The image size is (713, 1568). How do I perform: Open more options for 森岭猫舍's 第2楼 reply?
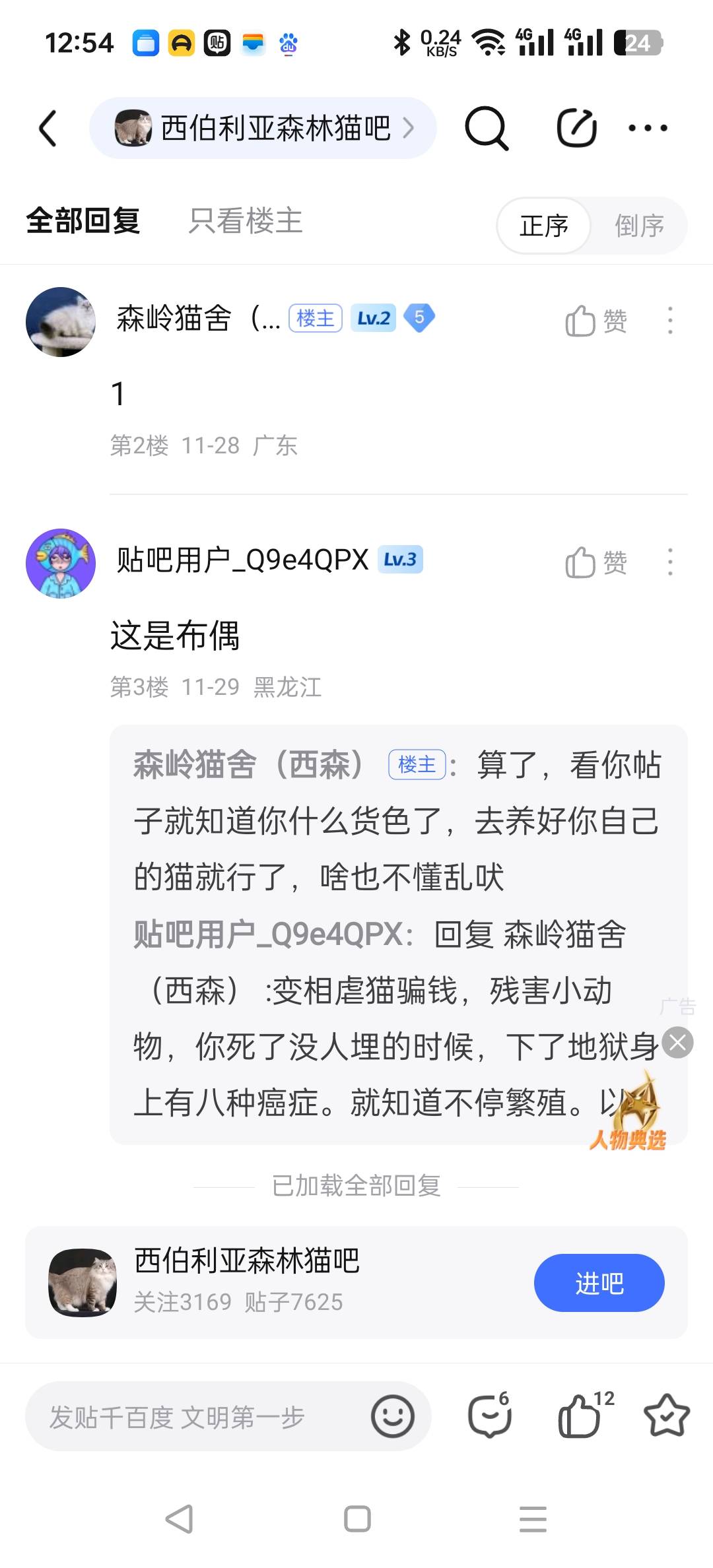670,321
